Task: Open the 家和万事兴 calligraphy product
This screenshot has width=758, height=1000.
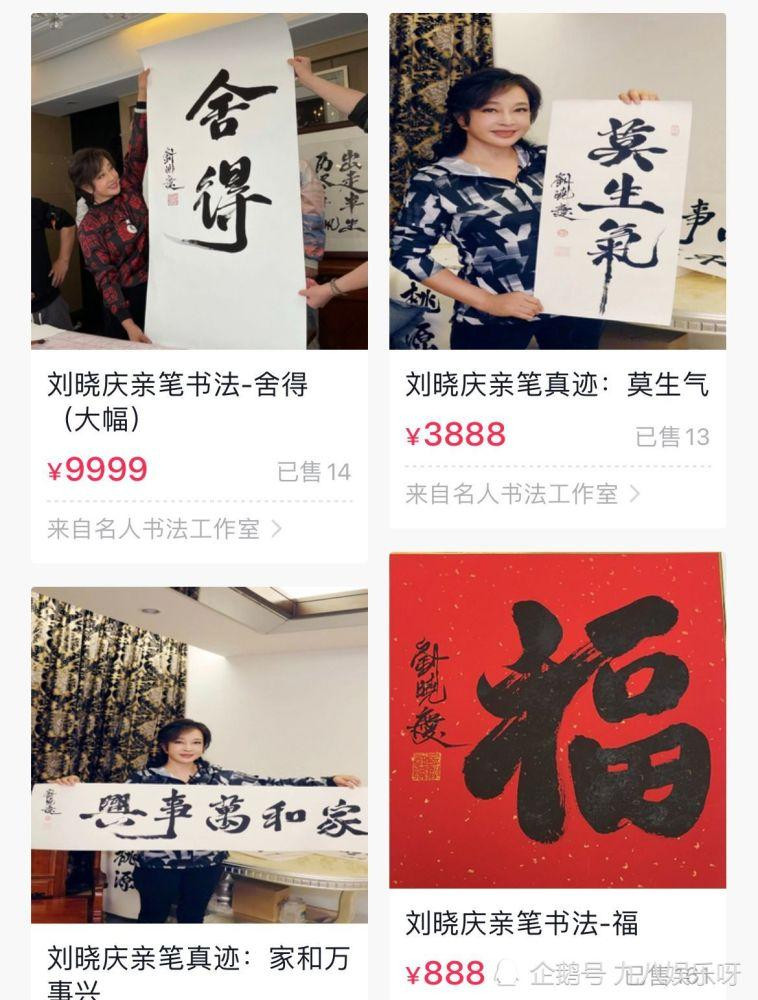Action: 199,755
